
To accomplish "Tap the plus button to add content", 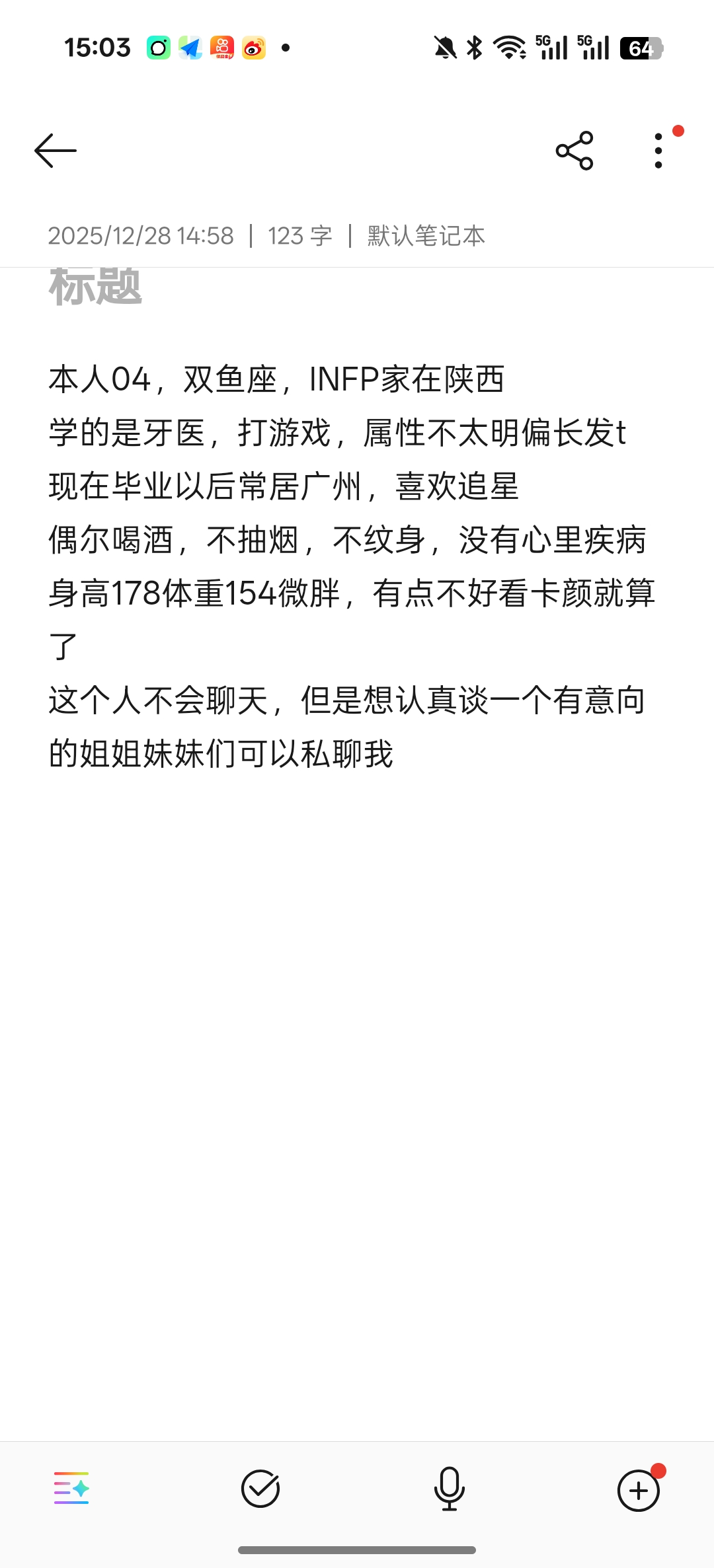I will tap(639, 1490).
